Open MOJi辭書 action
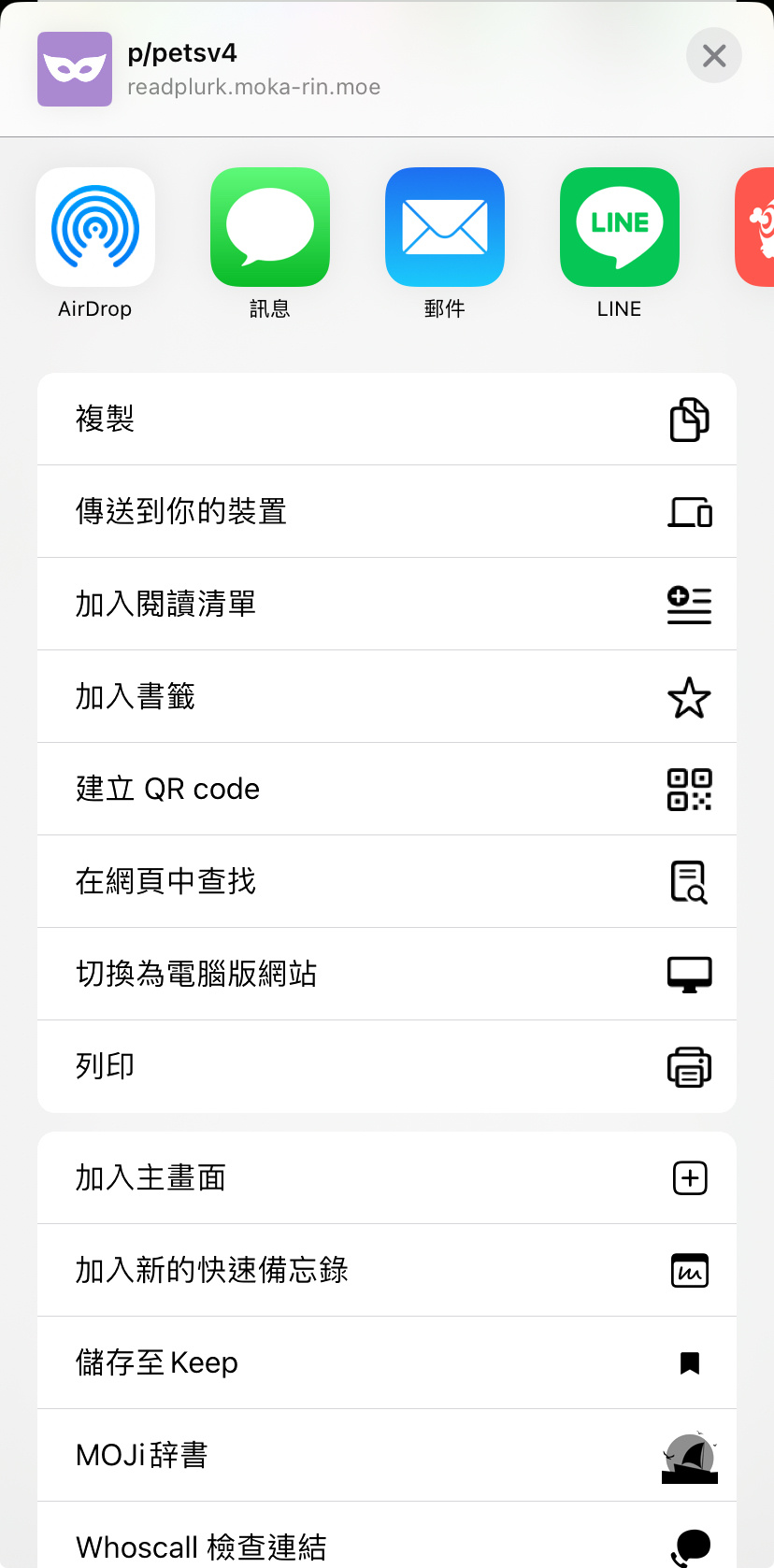 pyautogui.click(x=387, y=1455)
